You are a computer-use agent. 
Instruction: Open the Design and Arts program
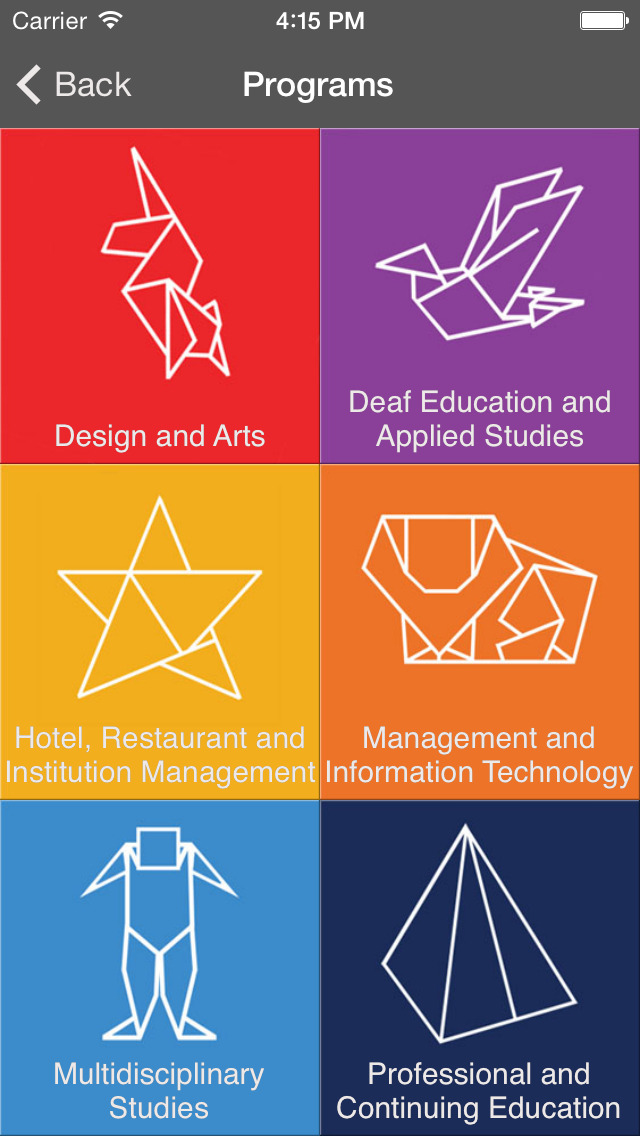(159, 296)
